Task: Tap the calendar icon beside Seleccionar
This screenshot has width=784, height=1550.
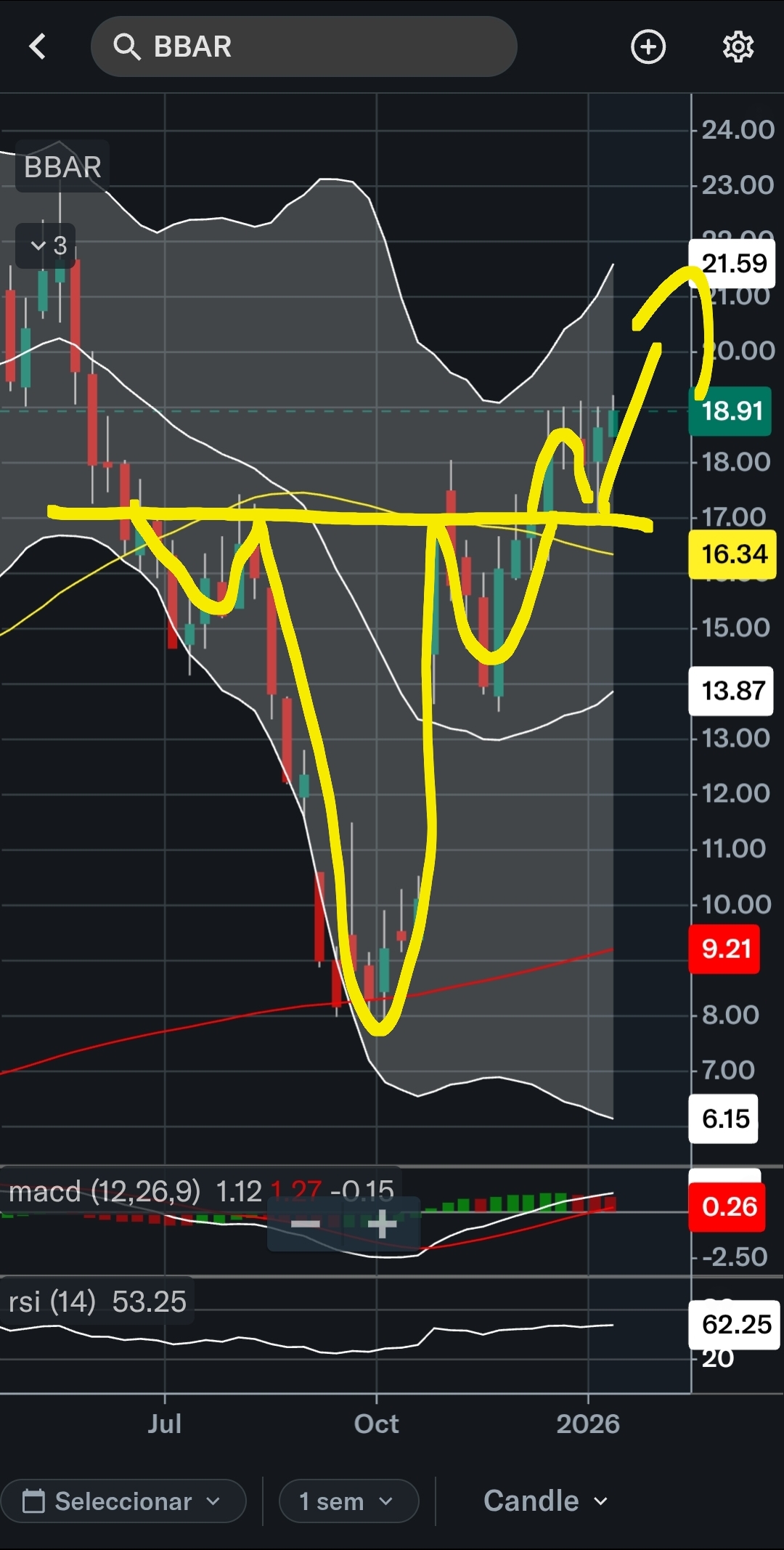Action: coord(33,1501)
